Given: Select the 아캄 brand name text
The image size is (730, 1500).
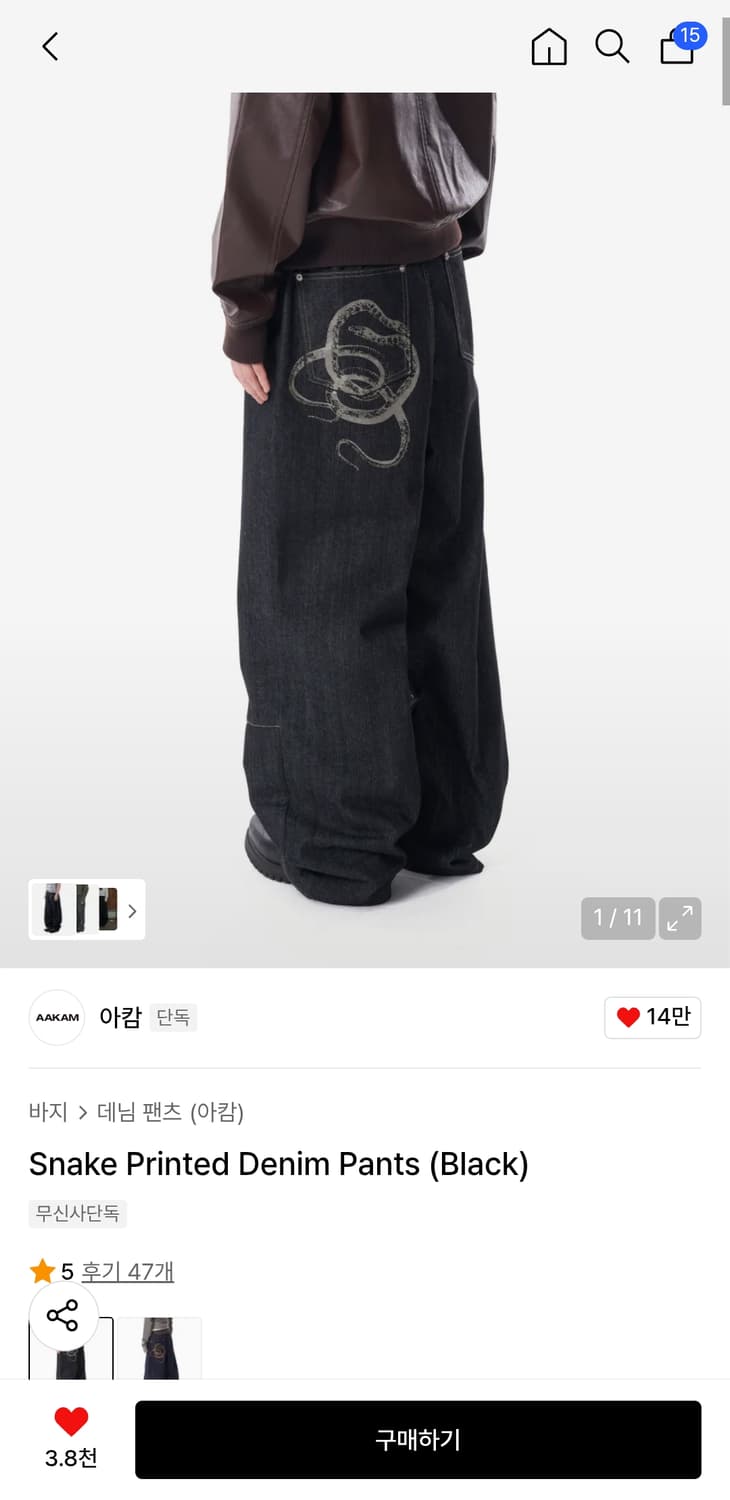Looking at the screenshot, I should click(121, 1017).
